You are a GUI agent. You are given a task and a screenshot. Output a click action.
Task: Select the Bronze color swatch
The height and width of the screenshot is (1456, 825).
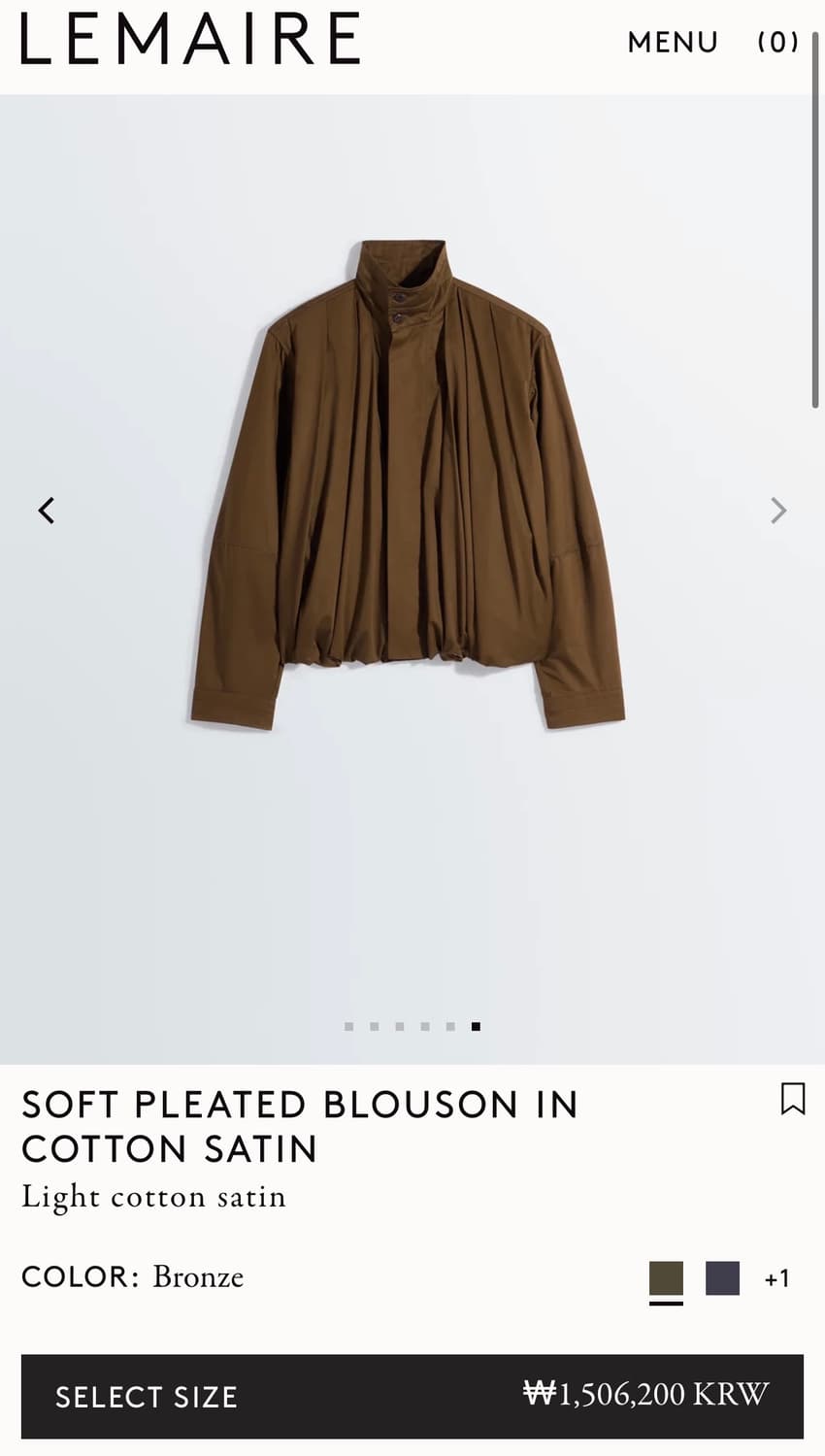[x=666, y=1277]
